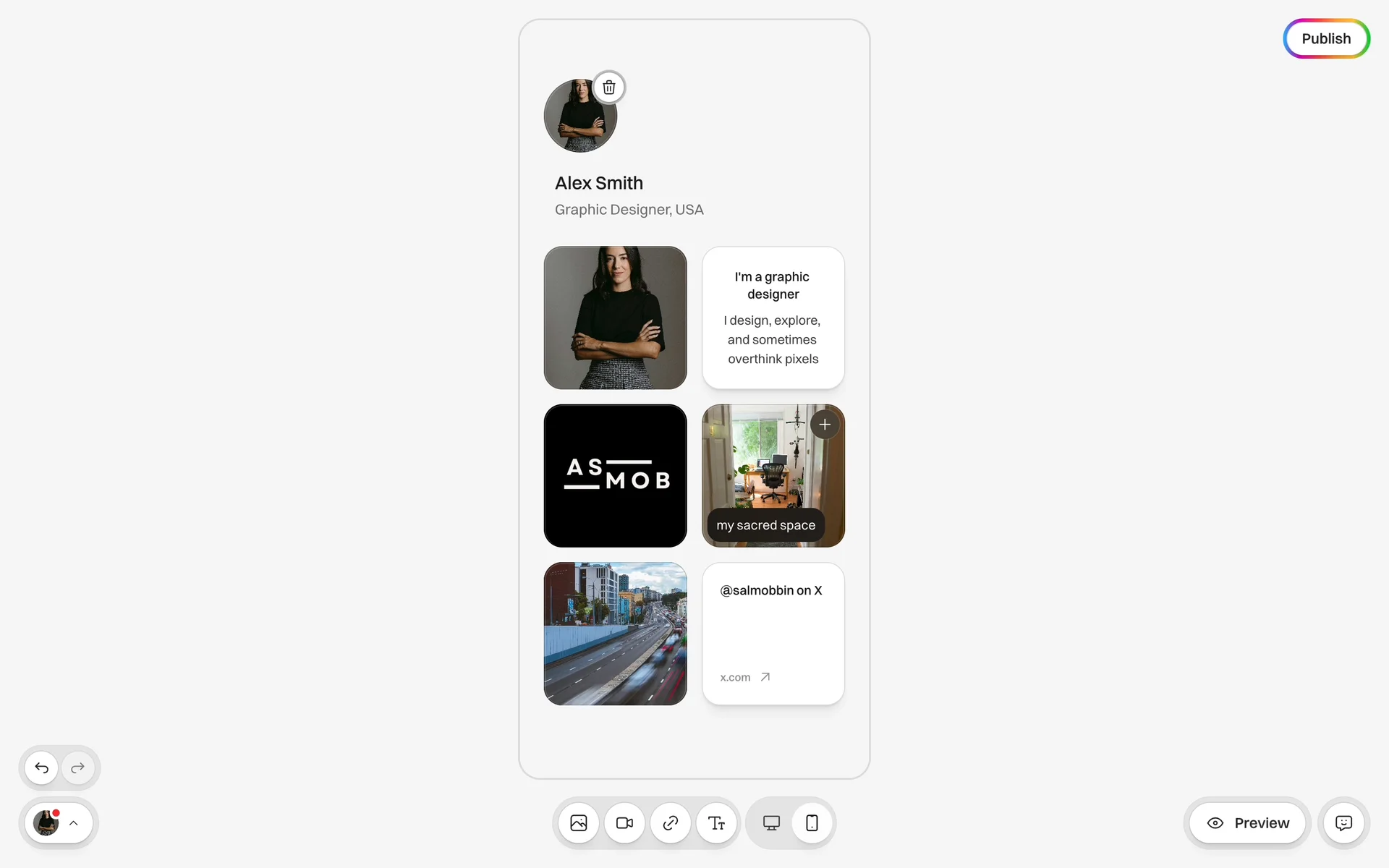This screenshot has height=868, width=1389.
Task: Undo the last change
Action: pos(42,767)
